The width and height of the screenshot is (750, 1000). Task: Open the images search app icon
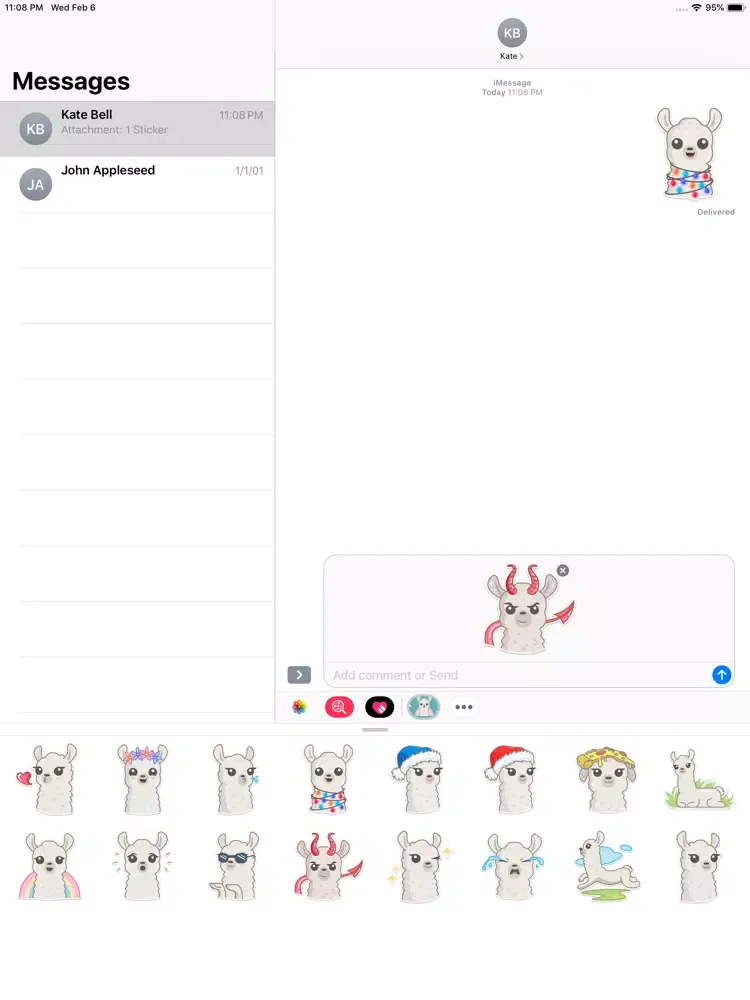click(x=339, y=707)
